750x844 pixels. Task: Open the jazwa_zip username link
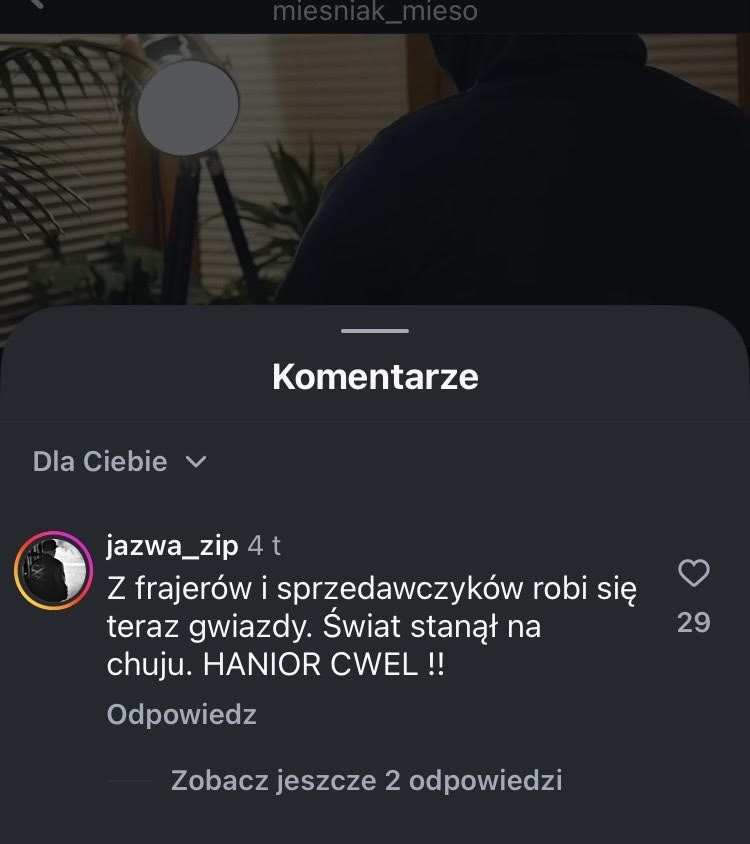coord(172,546)
